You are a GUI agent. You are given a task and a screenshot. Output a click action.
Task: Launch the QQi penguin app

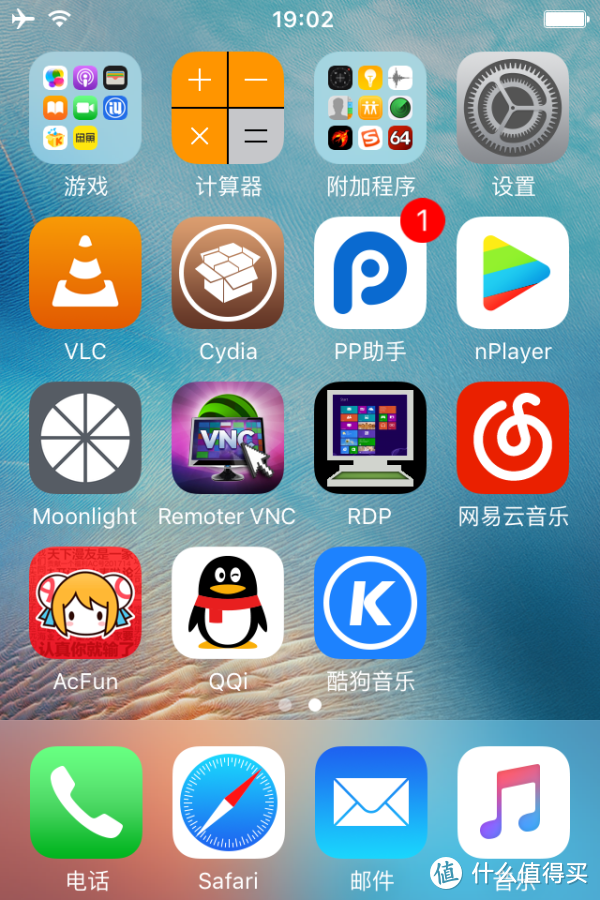228,603
